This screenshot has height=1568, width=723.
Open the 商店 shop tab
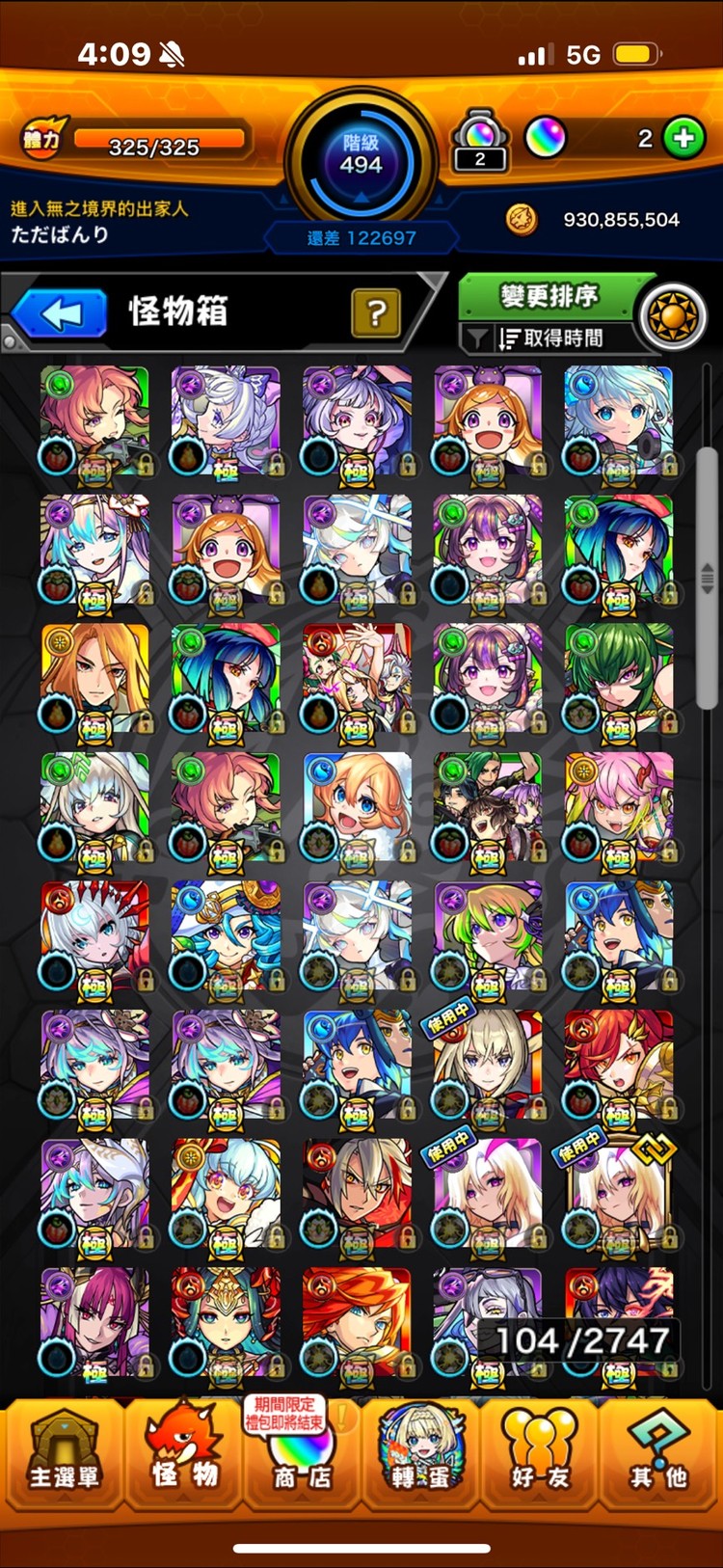(302, 1454)
